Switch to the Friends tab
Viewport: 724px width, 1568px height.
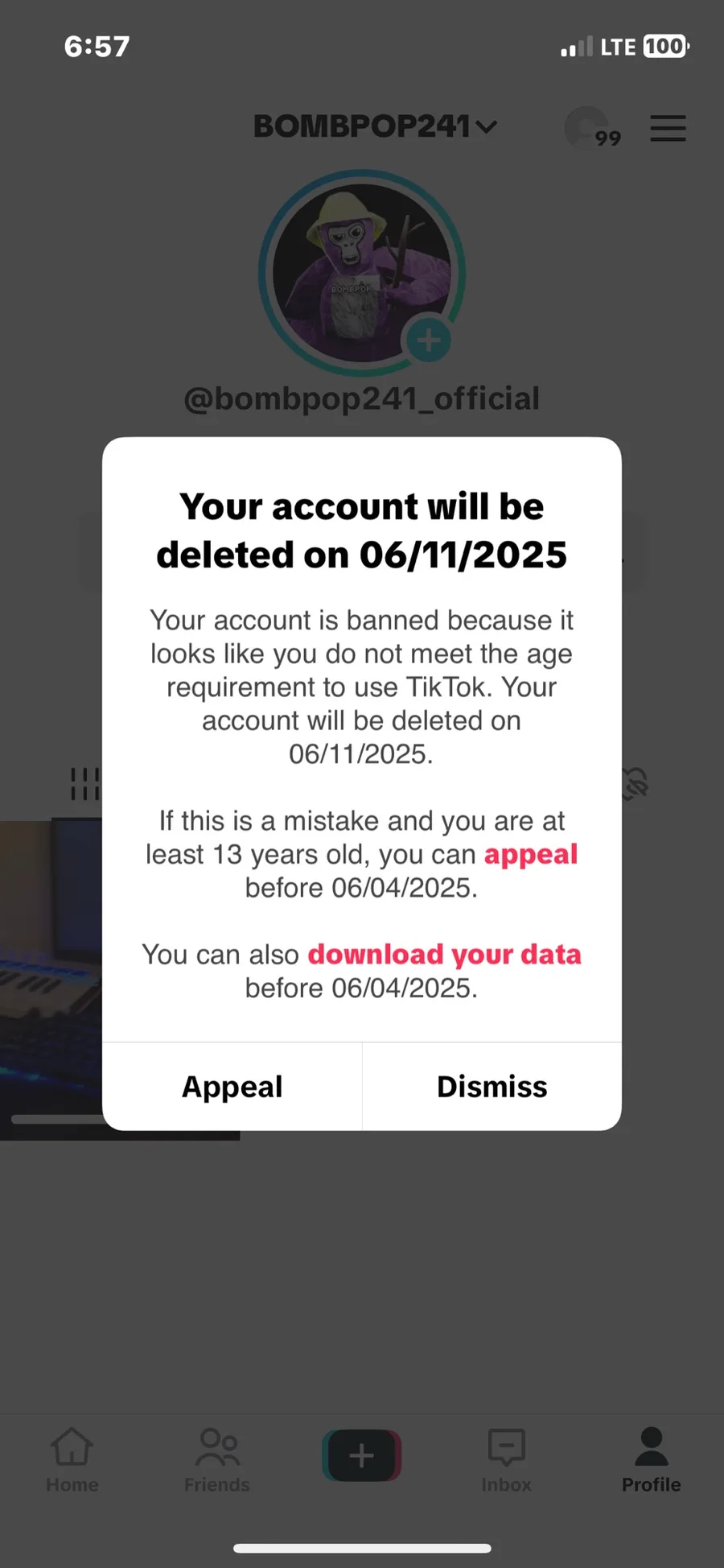click(x=217, y=1460)
